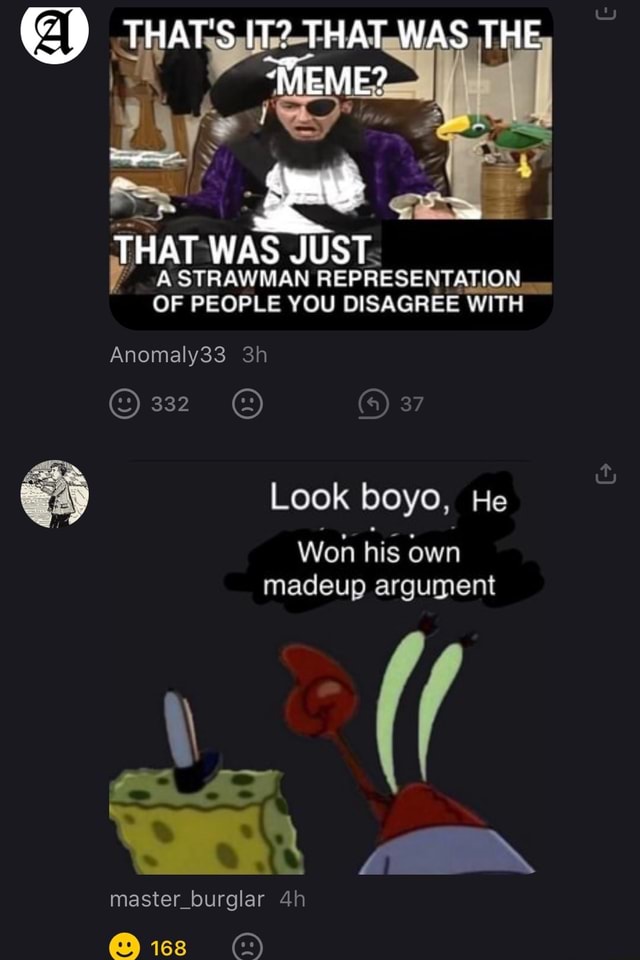Screen dimensions: 640x960
Task: Tap the master_burglar username
Action: pos(187,899)
